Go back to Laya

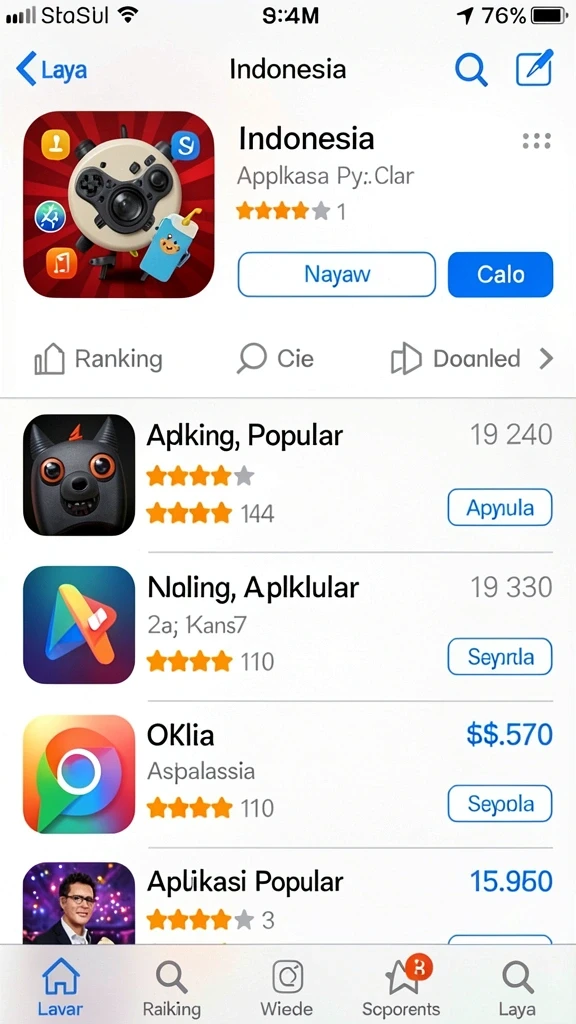52,69
